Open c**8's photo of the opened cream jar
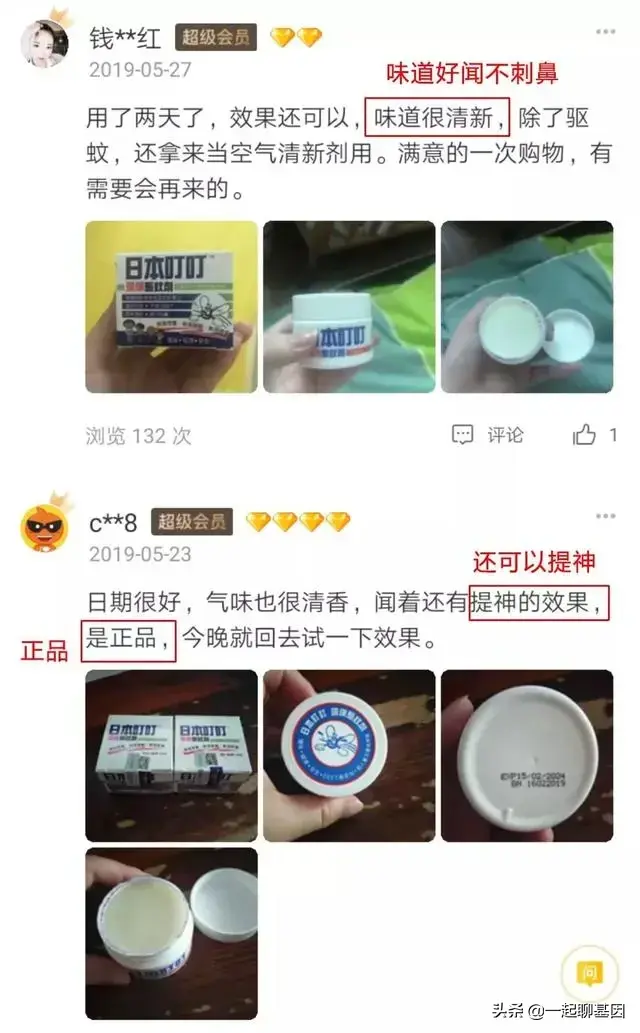 (171, 933)
